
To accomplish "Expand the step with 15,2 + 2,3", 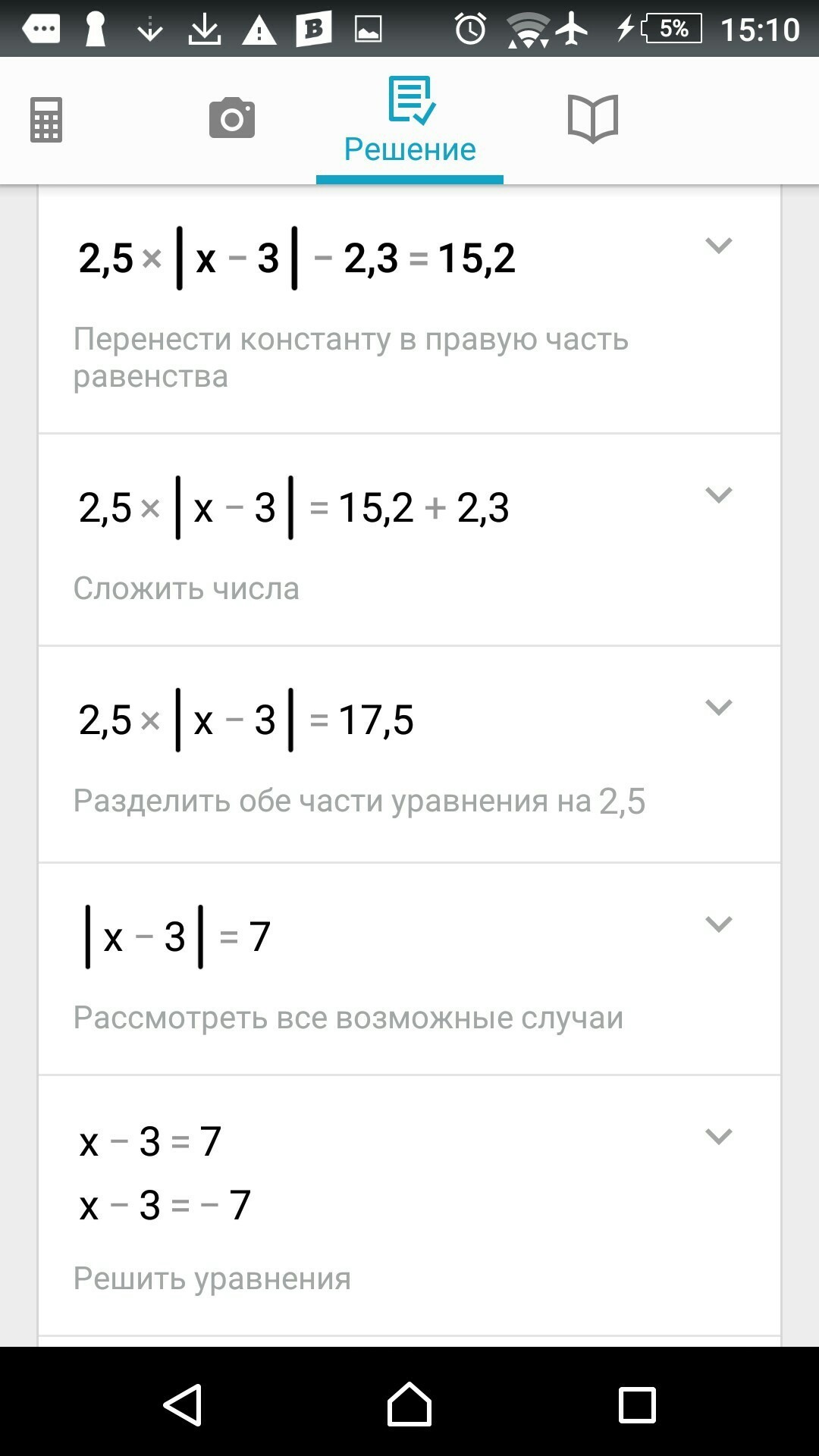I will (x=718, y=494).
